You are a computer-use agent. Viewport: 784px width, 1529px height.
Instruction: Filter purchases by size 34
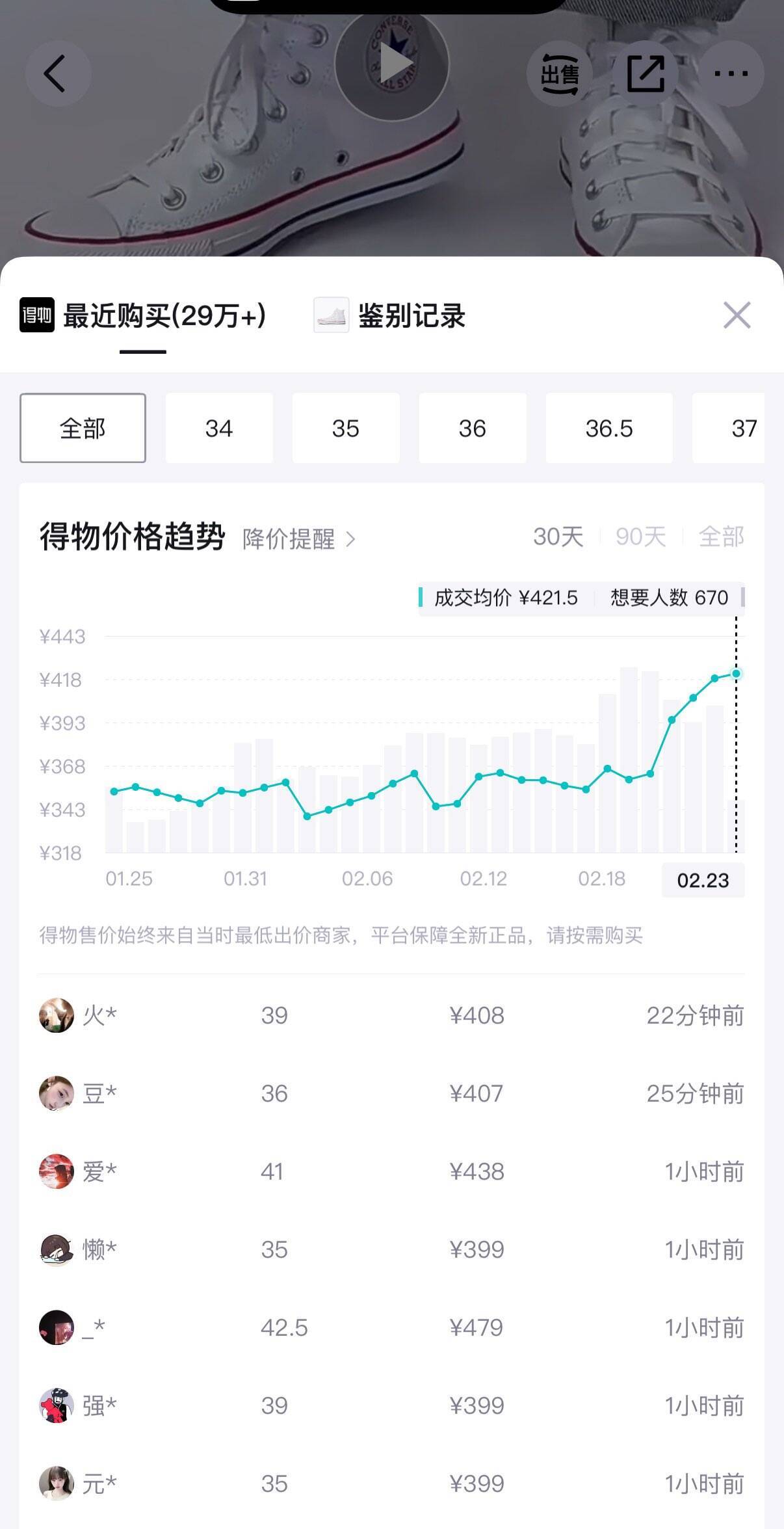coord(219,428)
